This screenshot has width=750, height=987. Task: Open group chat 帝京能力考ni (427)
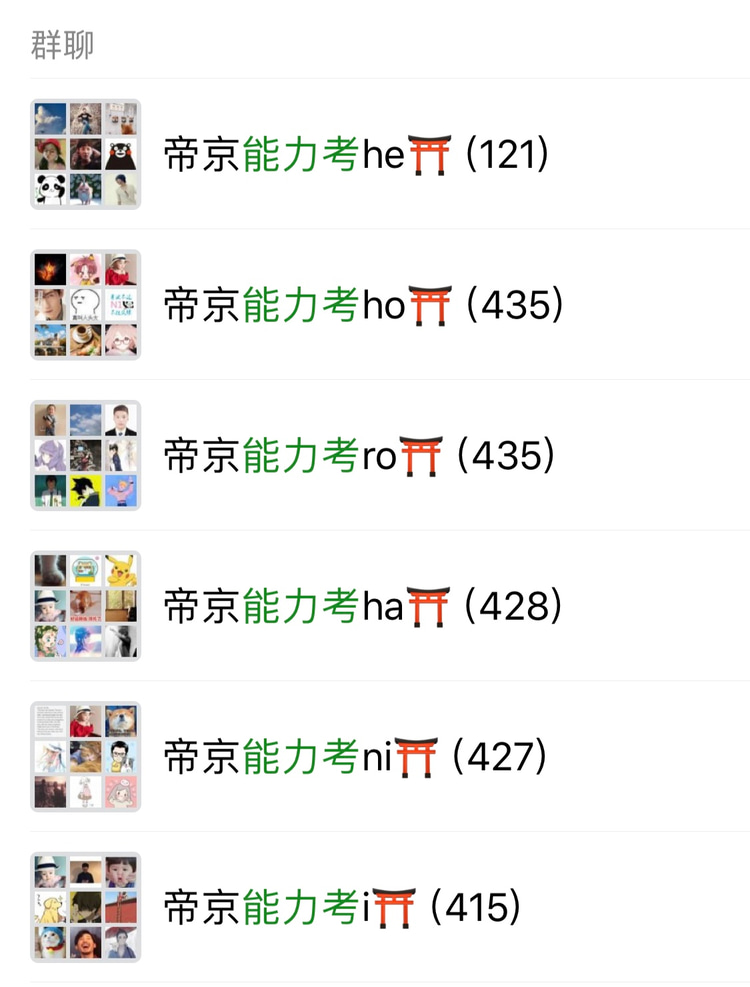(x=355, y=757)
